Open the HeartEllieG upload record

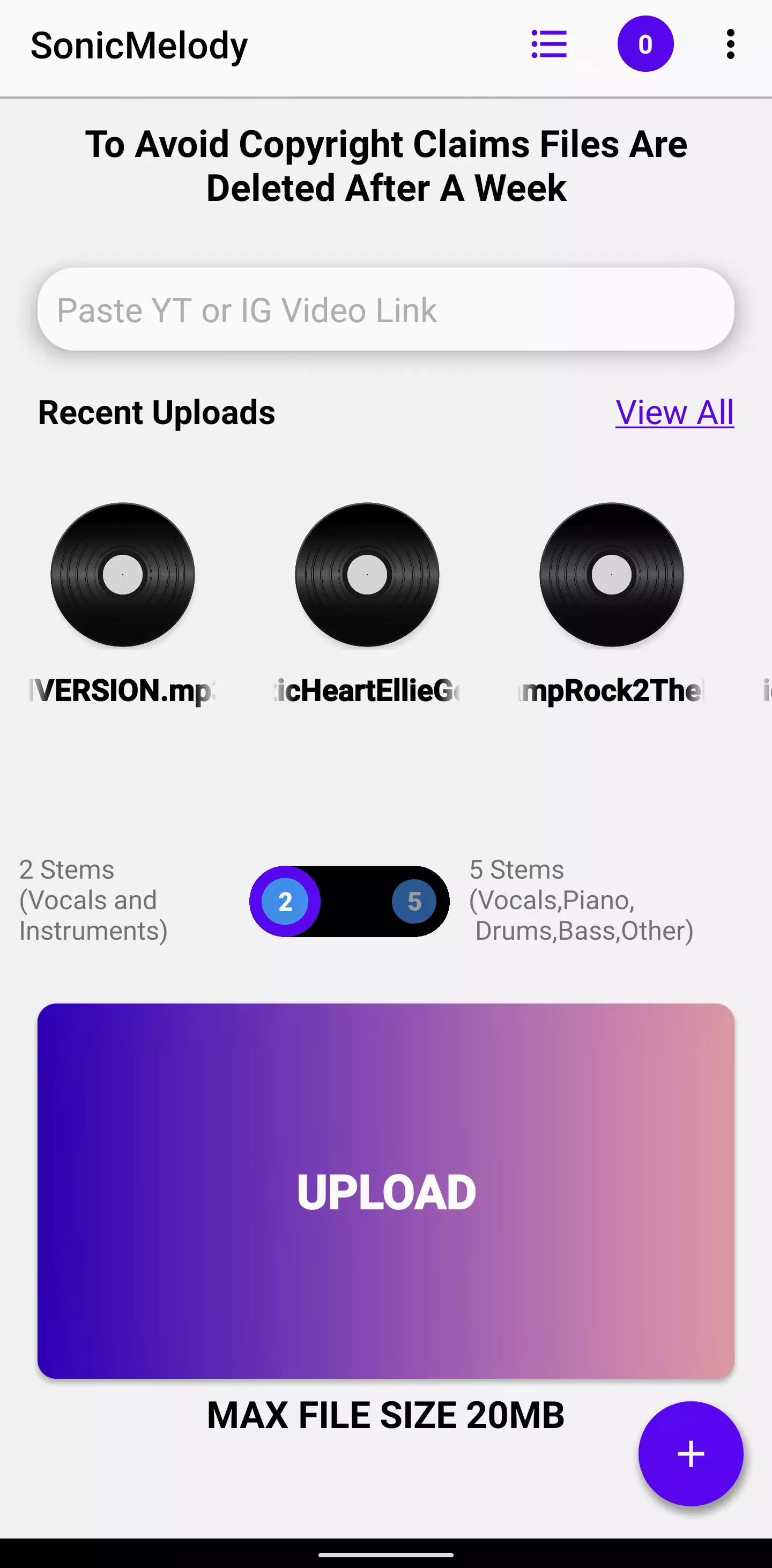tap(367, 575)
